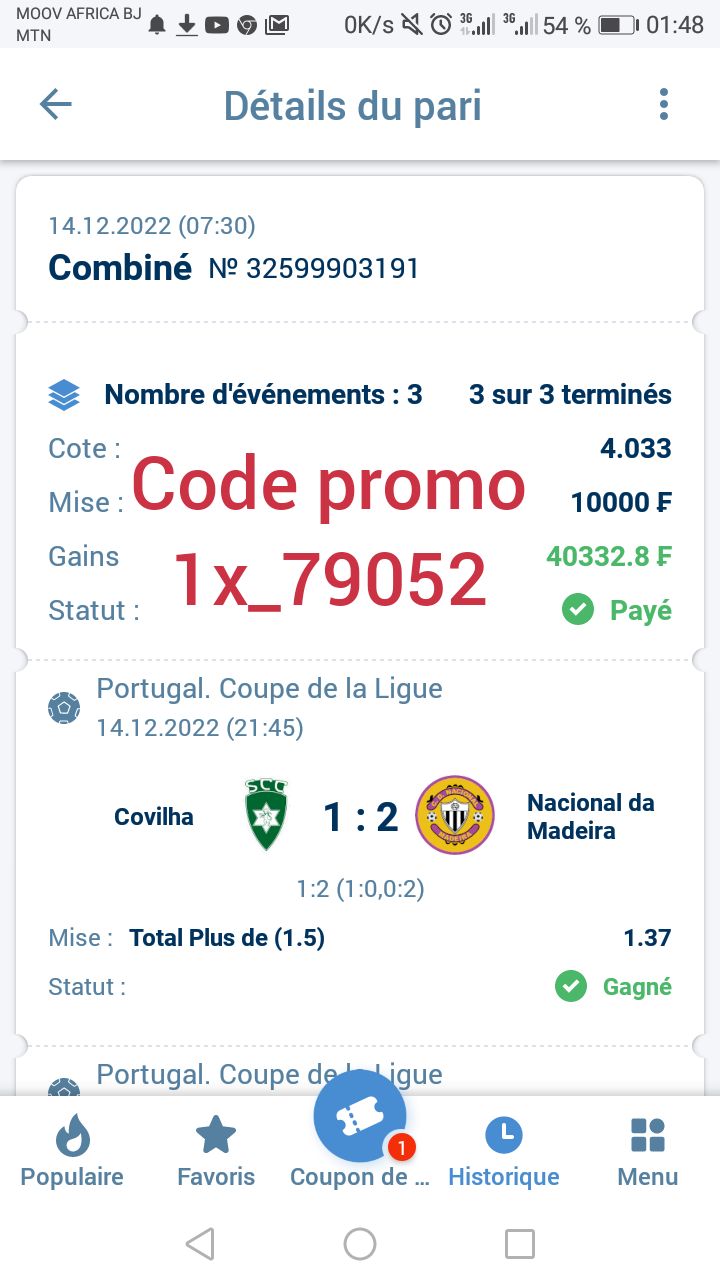Select the Historique tab
Screen dimensions: 720x1280
(504, 1152)
